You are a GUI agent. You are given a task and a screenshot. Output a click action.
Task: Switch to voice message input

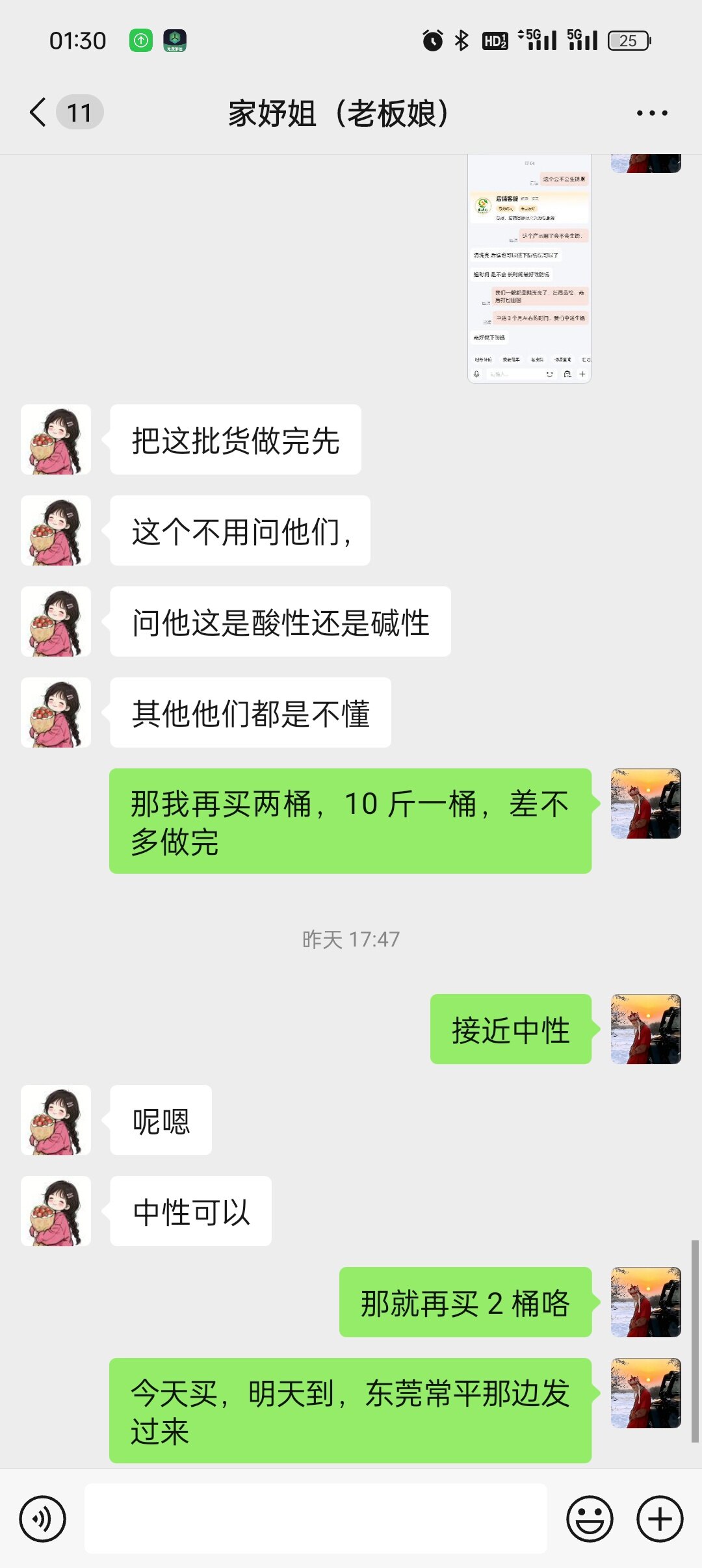(x=43, y=1519)
